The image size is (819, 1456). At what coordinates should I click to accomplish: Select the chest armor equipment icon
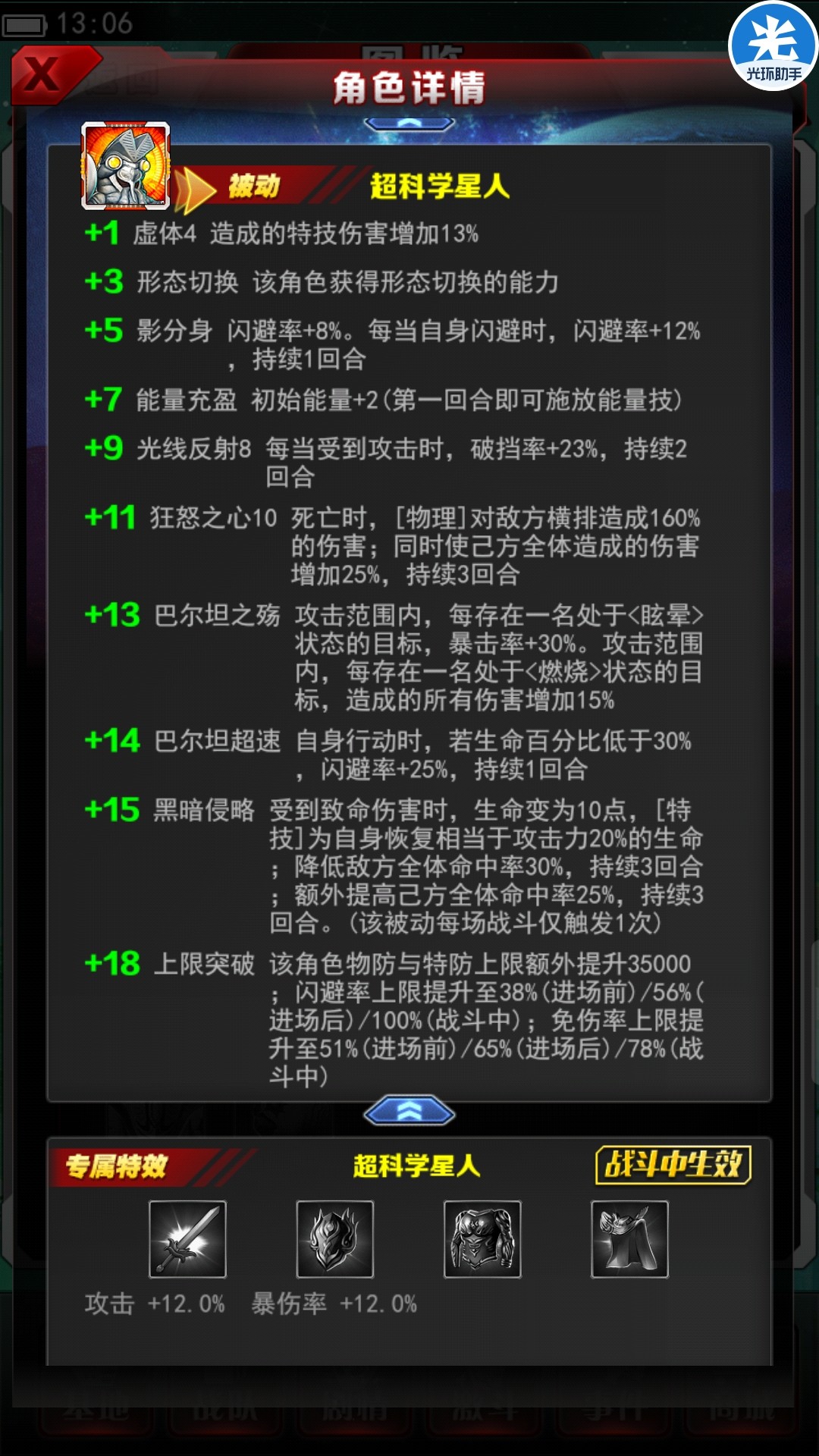(x=482, y=1239)
